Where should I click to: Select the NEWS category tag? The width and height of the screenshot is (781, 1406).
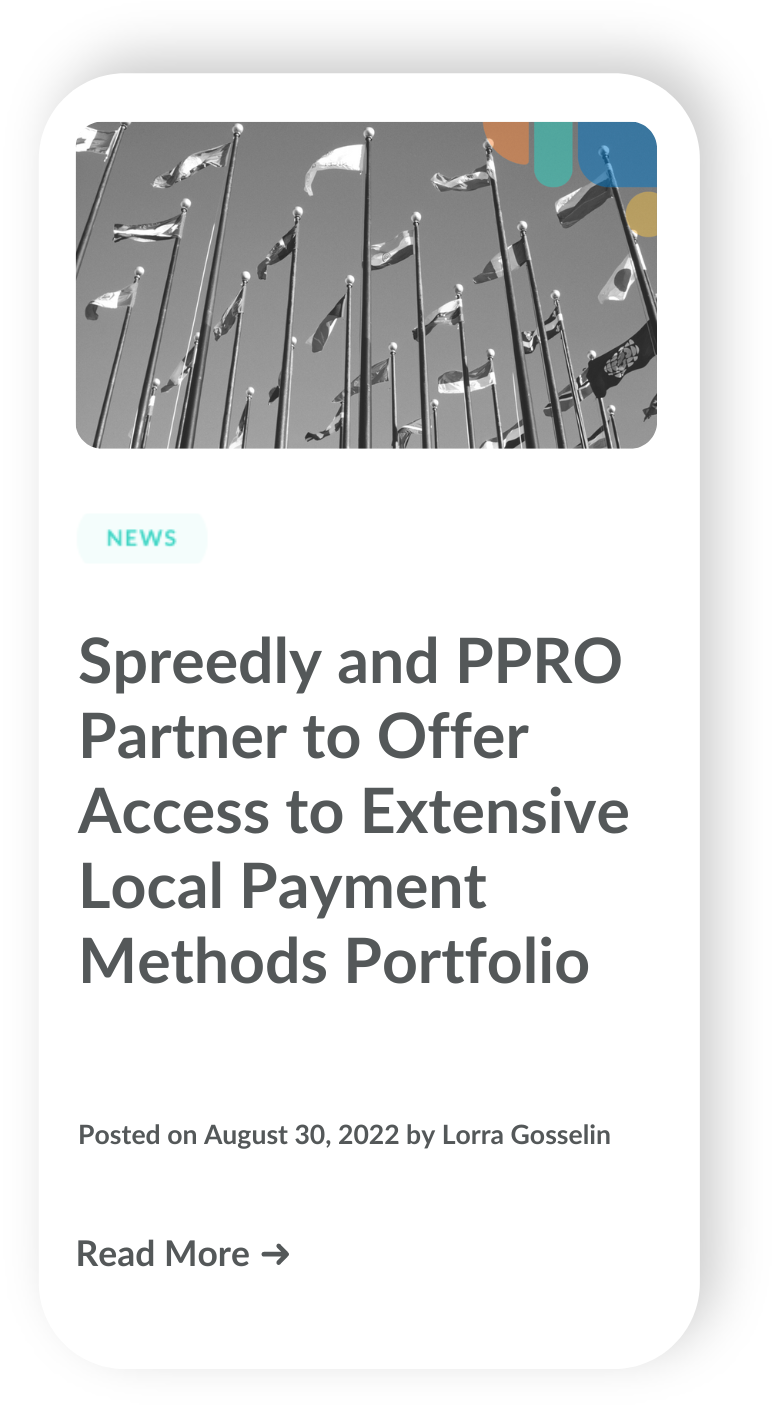tap(142, 538)
